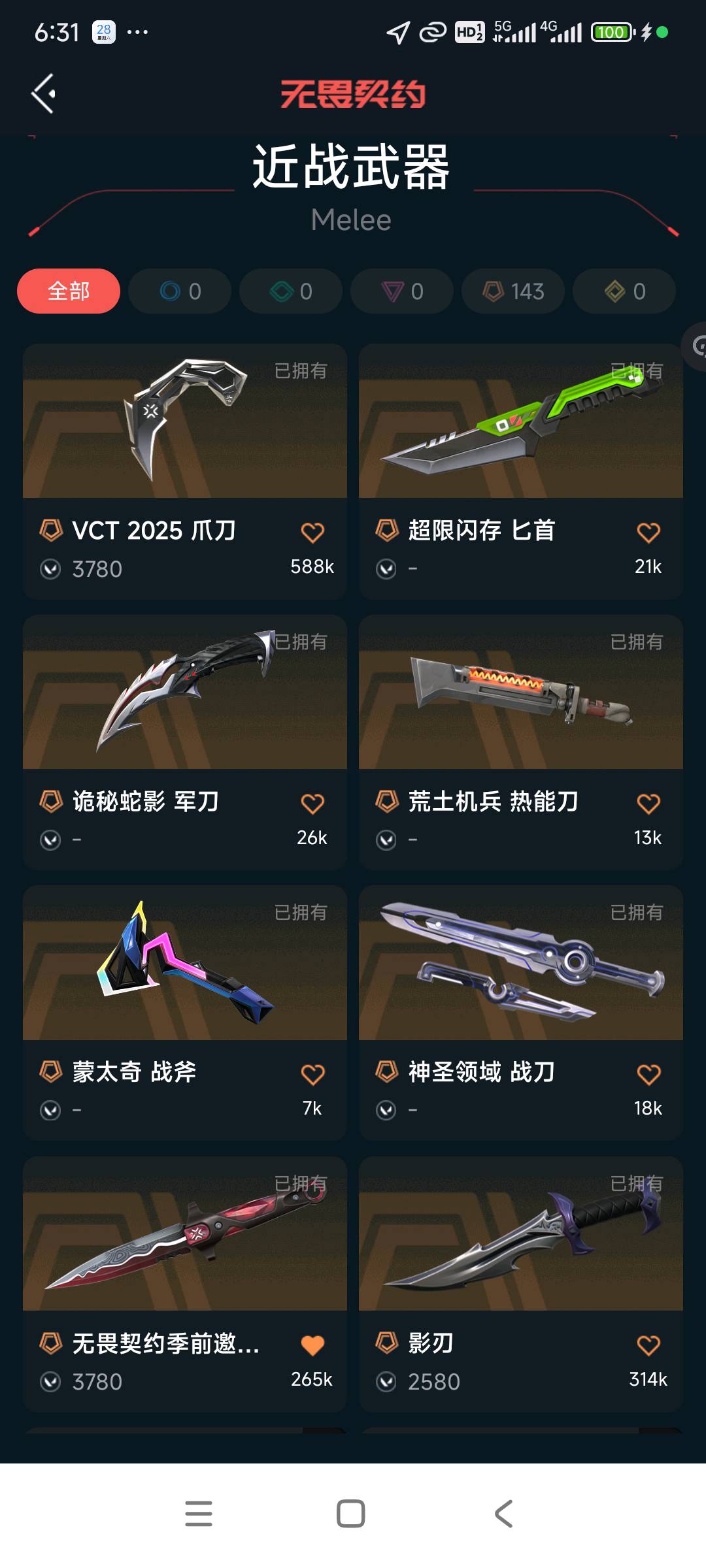This screenshot has height=1568, width=706.
Task: Go back using the top-left arrow
Action: (43, 94)
